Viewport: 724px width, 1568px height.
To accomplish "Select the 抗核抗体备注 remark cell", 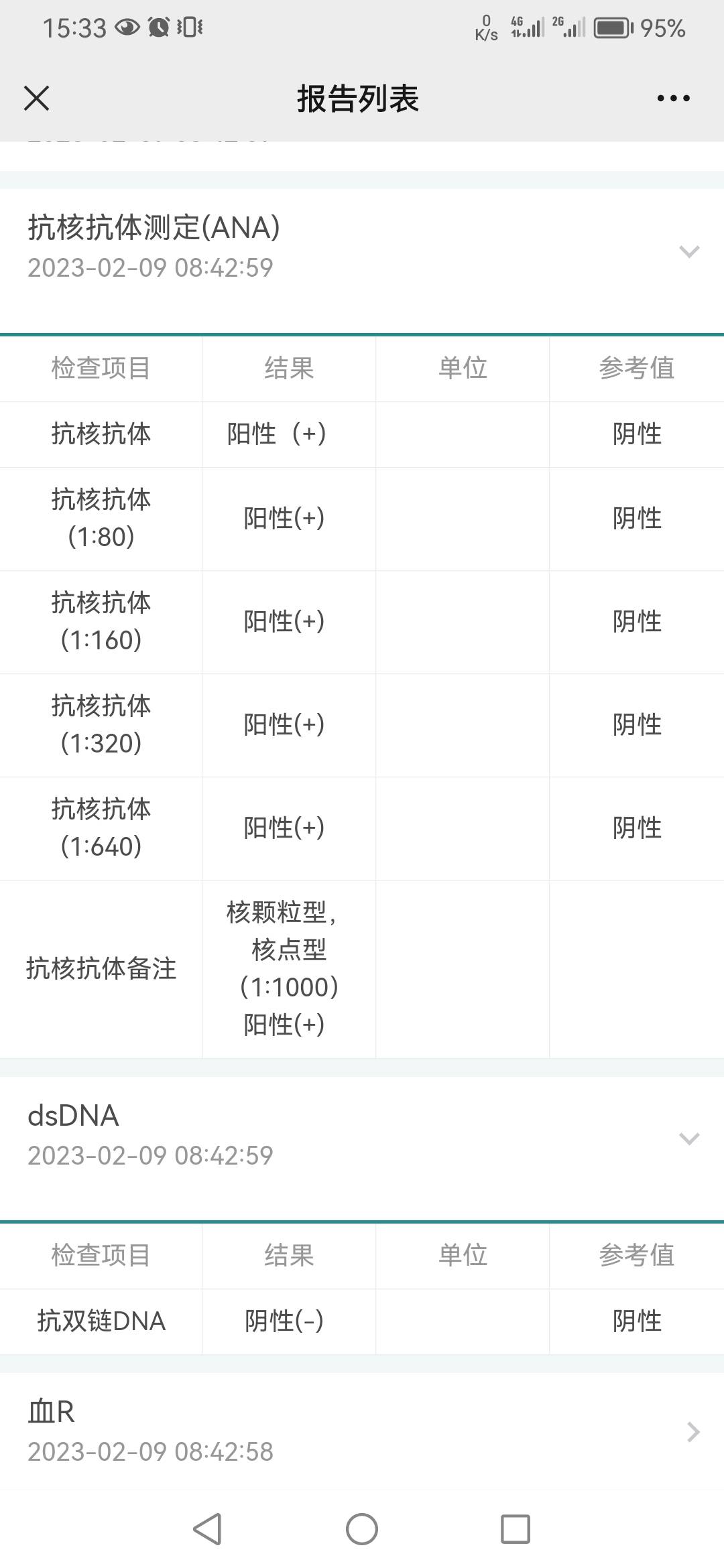I will 102,969.
